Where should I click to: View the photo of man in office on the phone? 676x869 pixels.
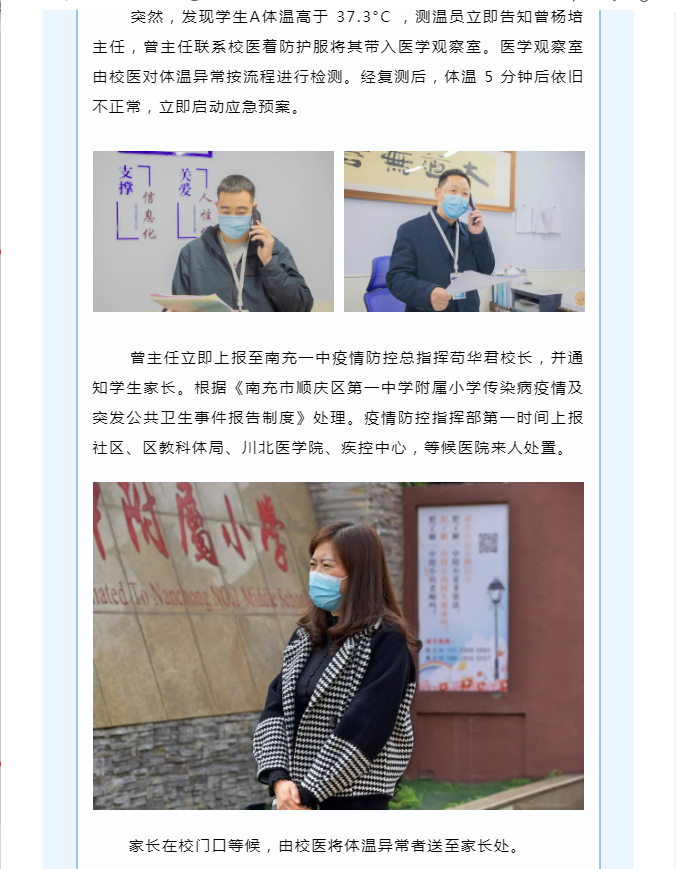[464, 231]
